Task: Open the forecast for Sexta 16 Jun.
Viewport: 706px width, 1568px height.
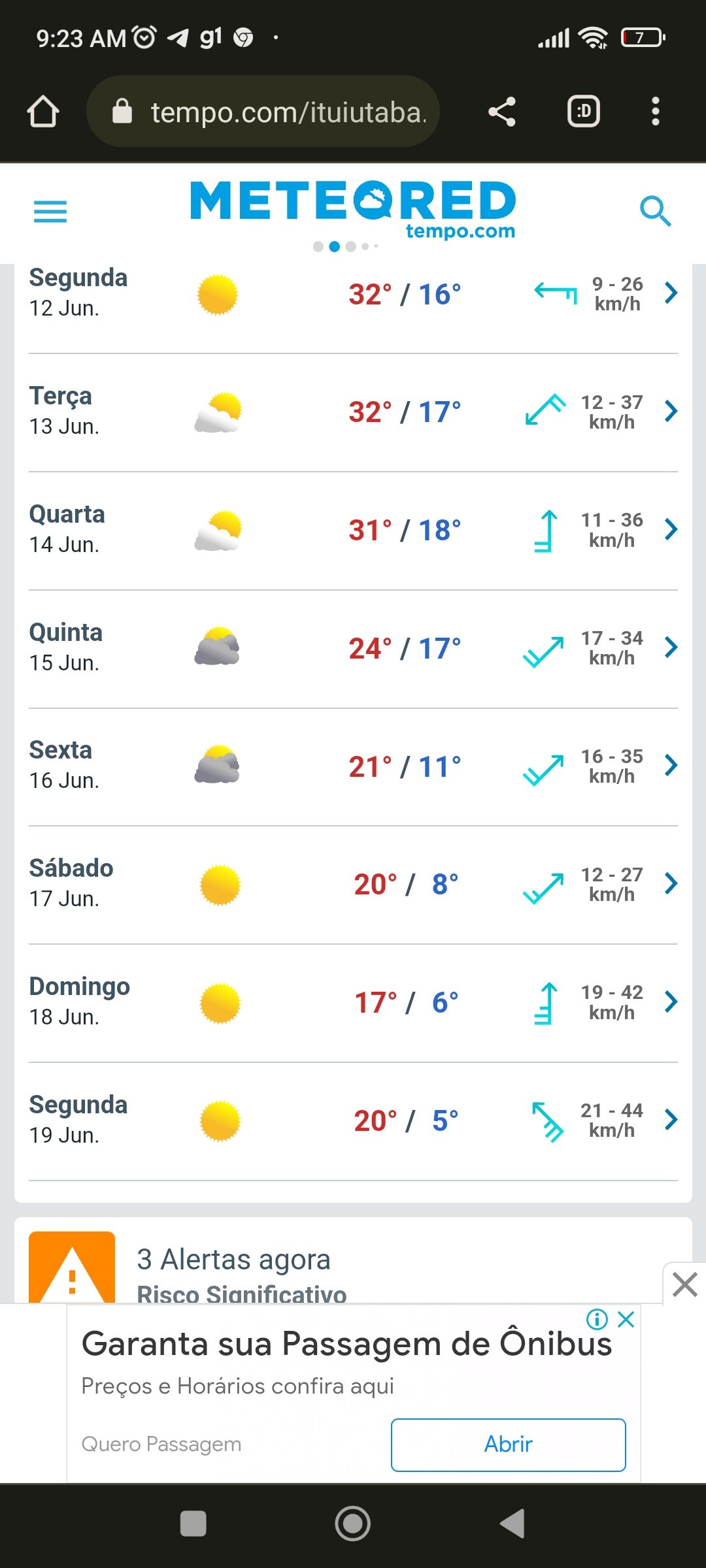Action: [x=353, y=767]
